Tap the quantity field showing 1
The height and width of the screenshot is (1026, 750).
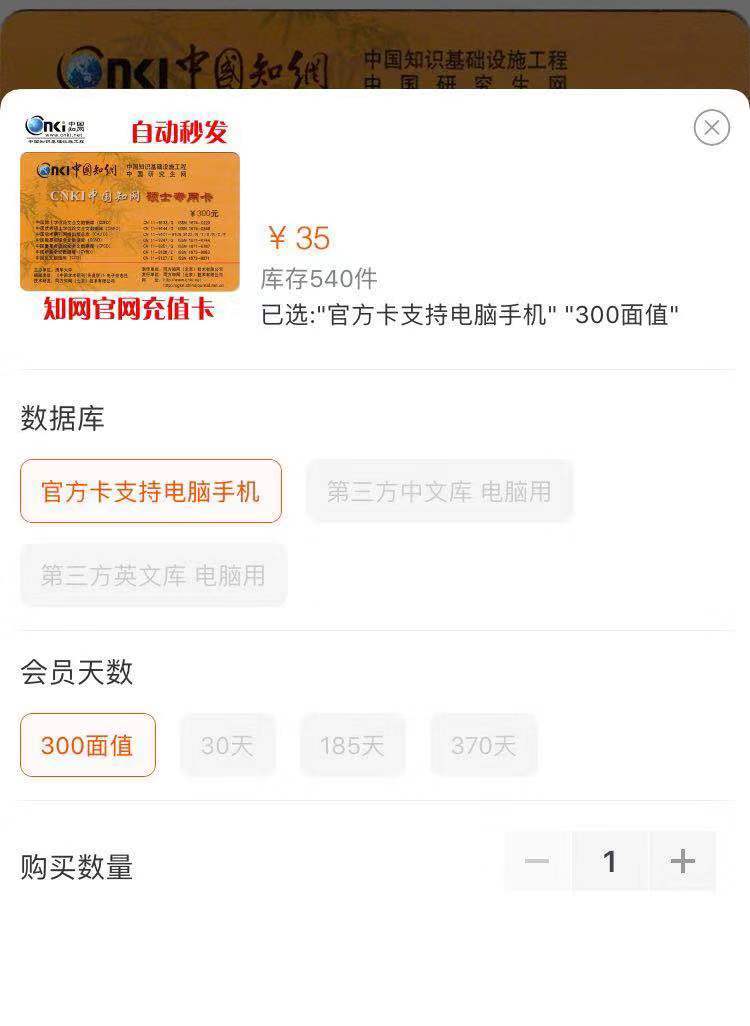pyautogui.click(x=609, y=861)
